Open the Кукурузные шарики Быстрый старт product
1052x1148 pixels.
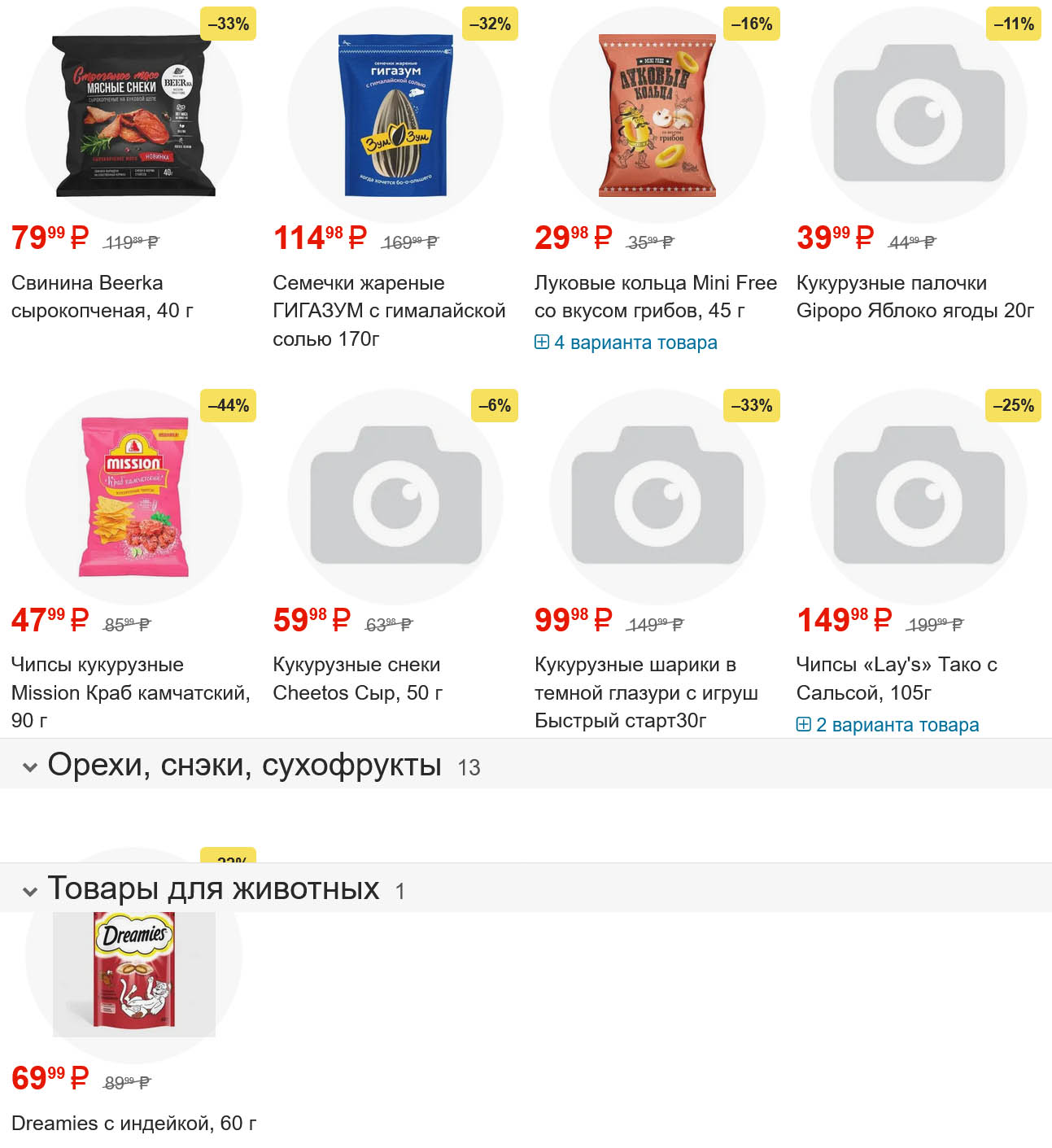[x=646, y=692]
